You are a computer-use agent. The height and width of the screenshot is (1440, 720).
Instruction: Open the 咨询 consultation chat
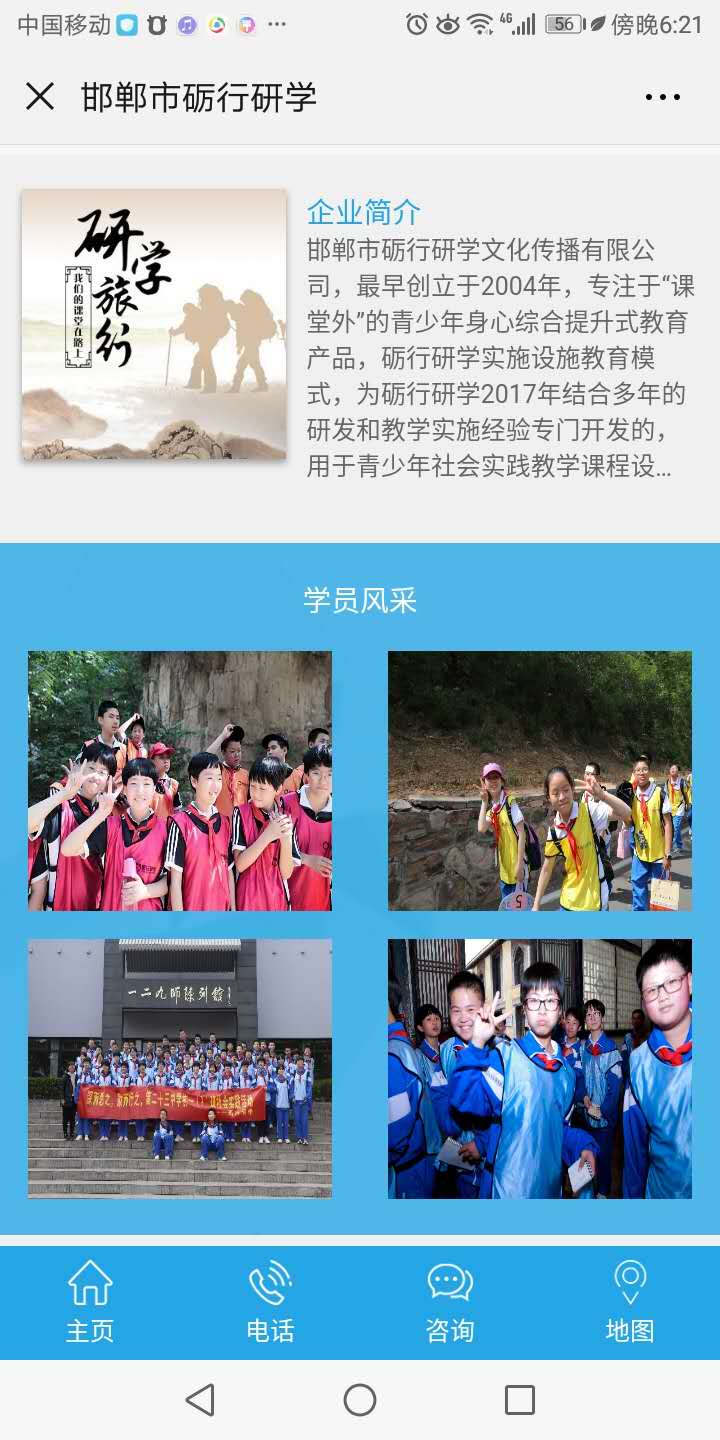pyautogui.click(x=450, y=1301)
